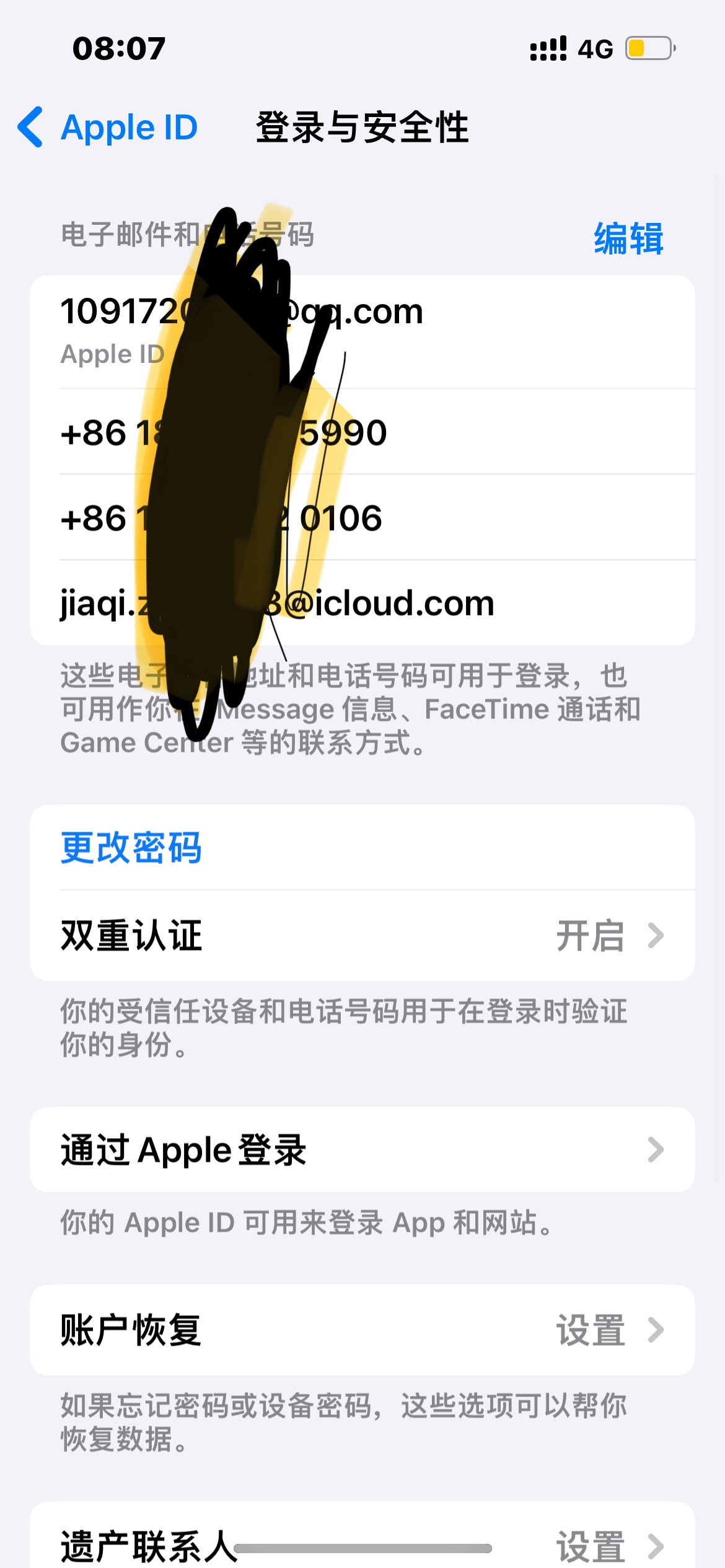This screenshot has height=1568, width=725.
Task: Open 双重认证 settings
Action: click(362, 935)
